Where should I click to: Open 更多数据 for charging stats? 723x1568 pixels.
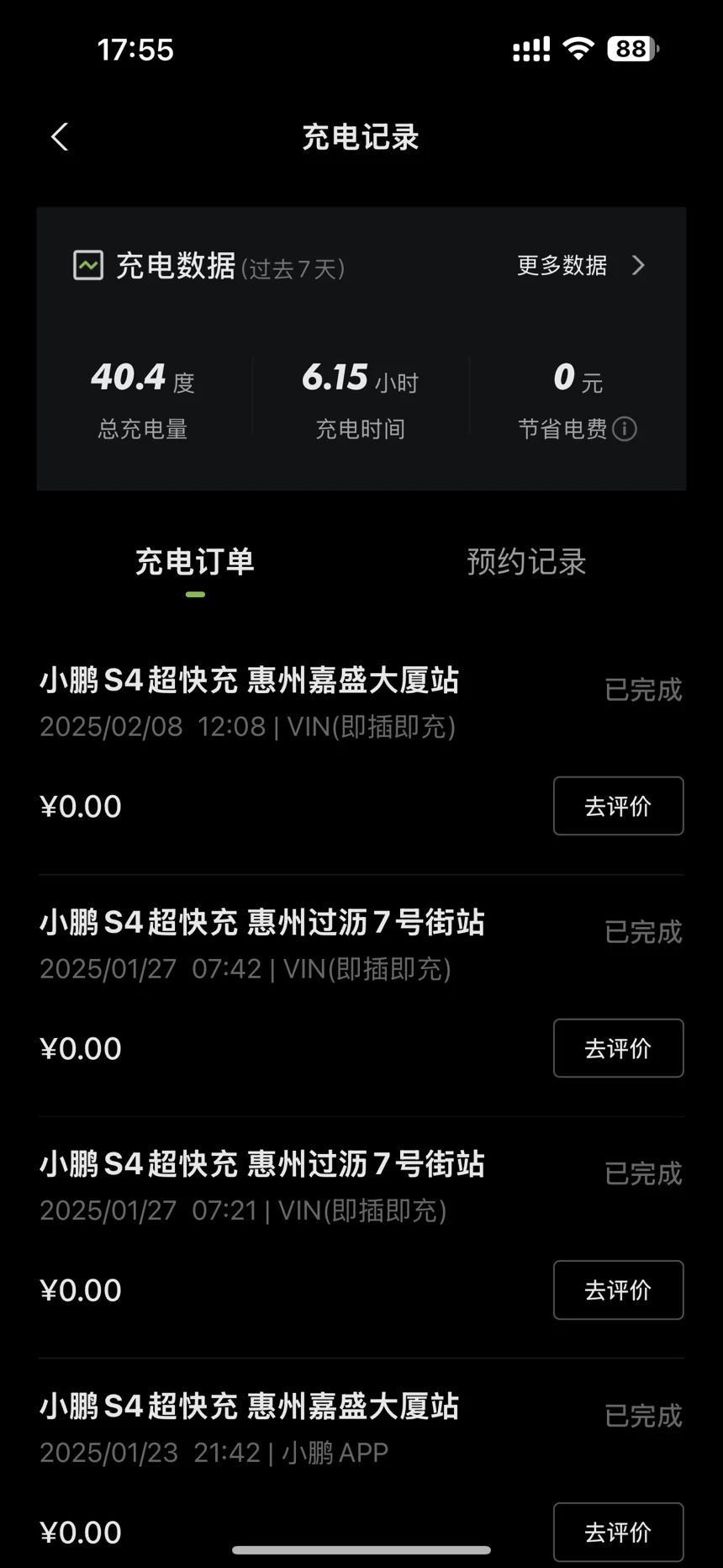tap(581, 266)
